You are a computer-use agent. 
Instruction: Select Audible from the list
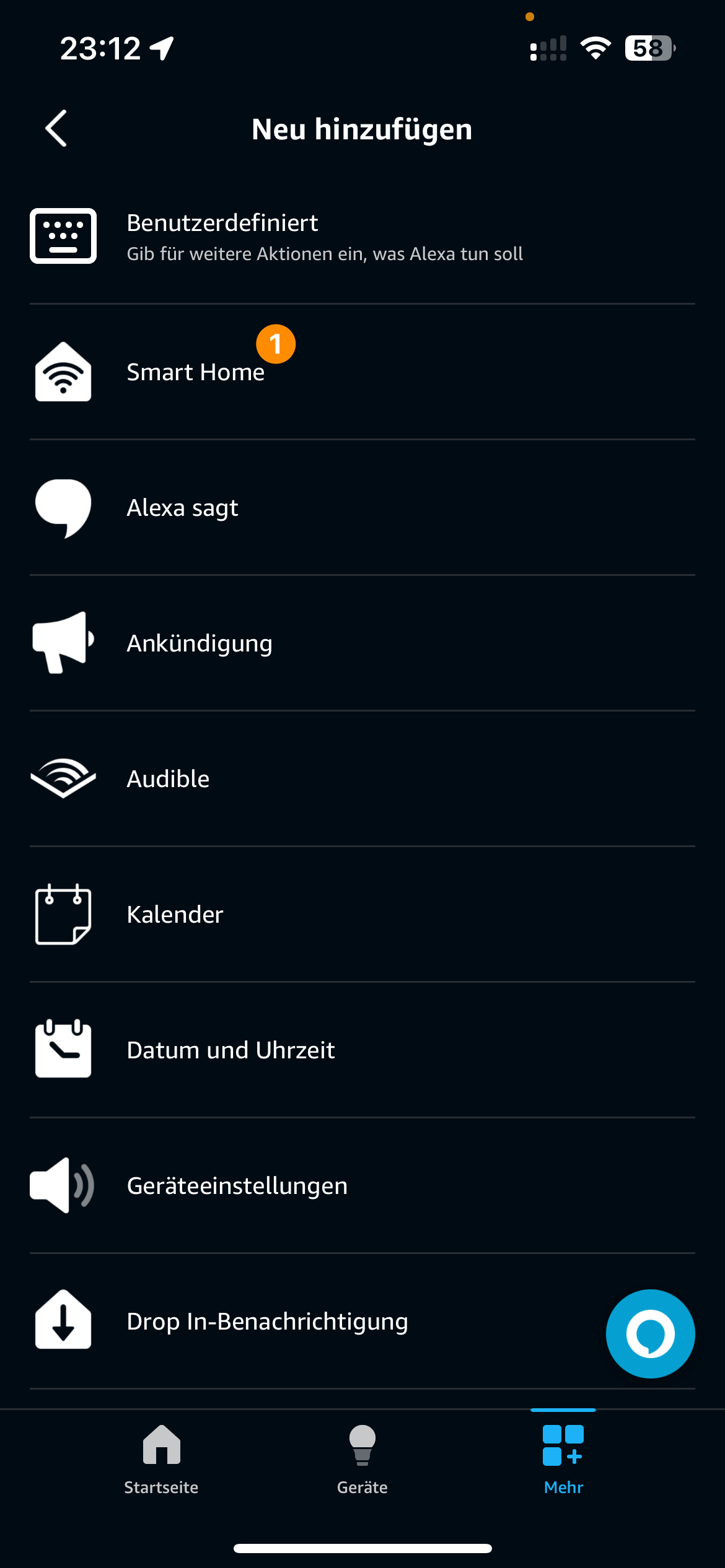(x=362, y=779)
